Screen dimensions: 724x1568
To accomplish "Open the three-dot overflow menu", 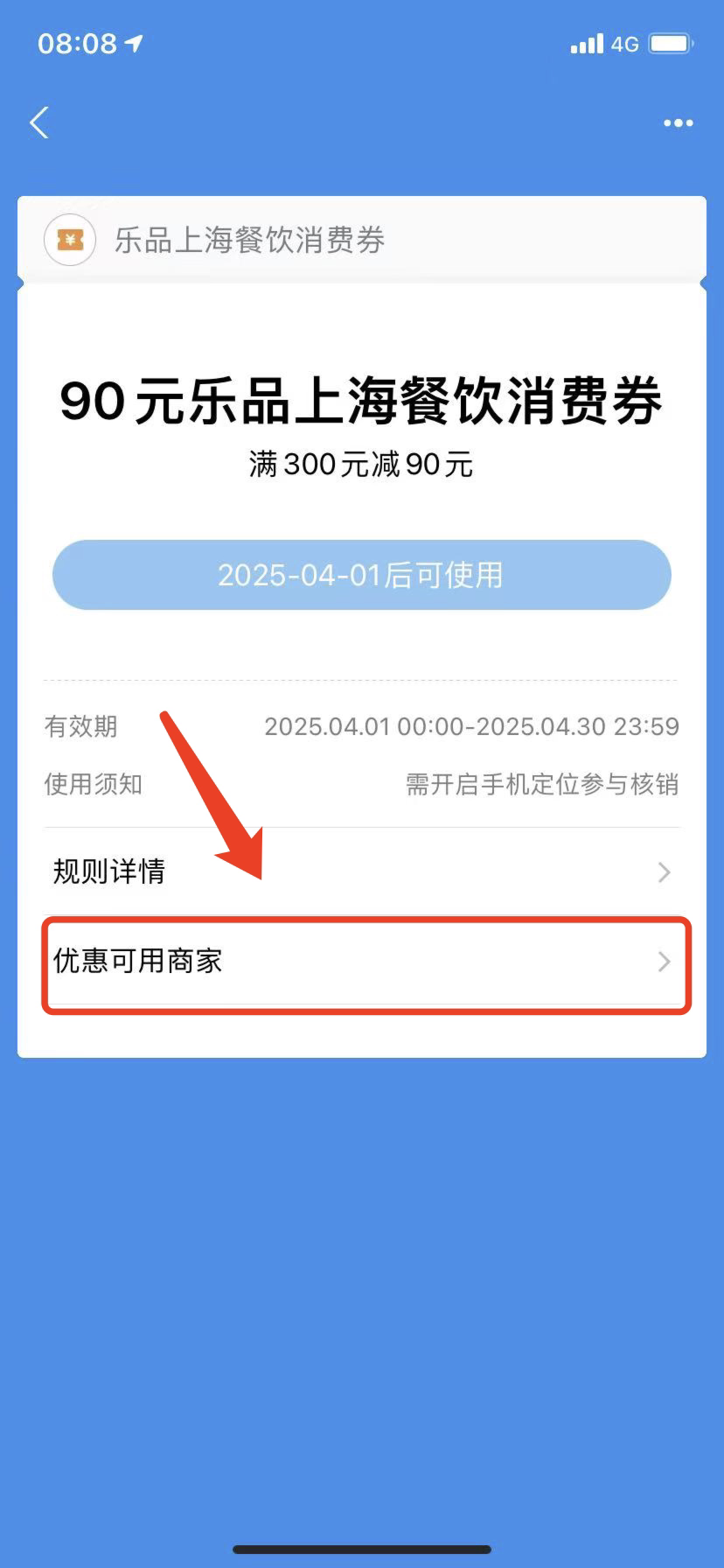I will point(678,123).
